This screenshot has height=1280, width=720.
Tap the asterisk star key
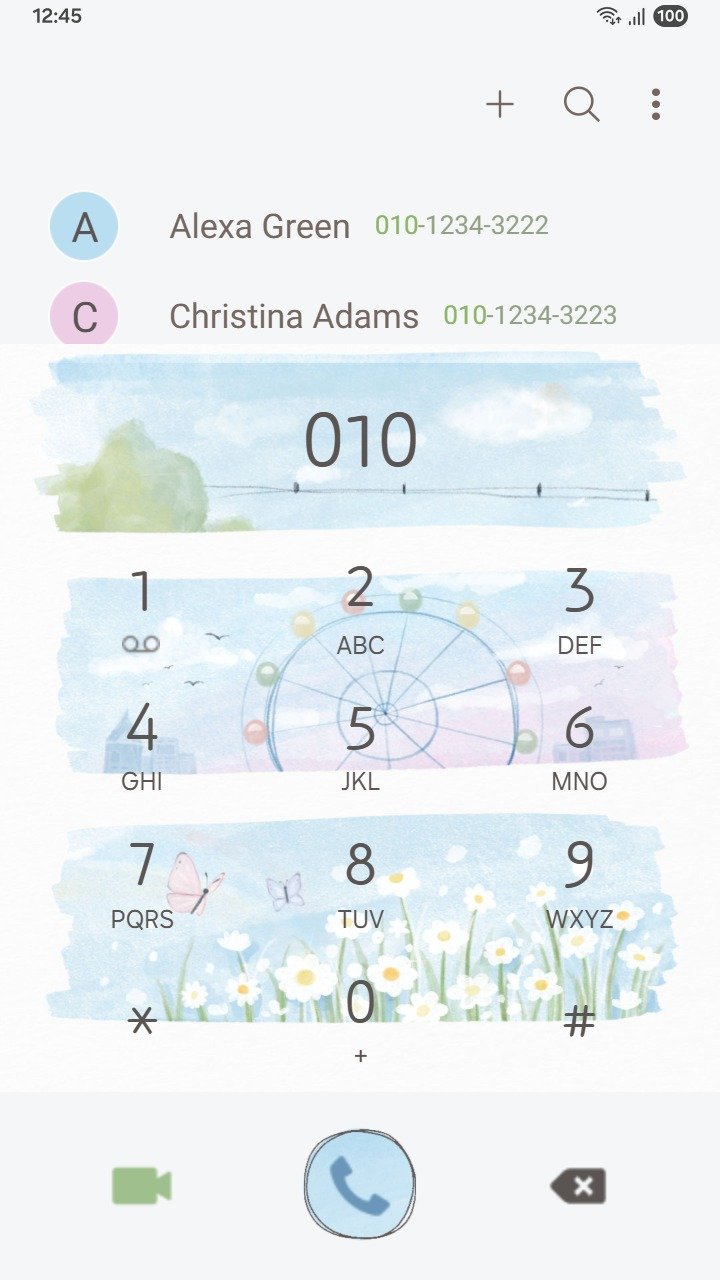(143, 1021)
